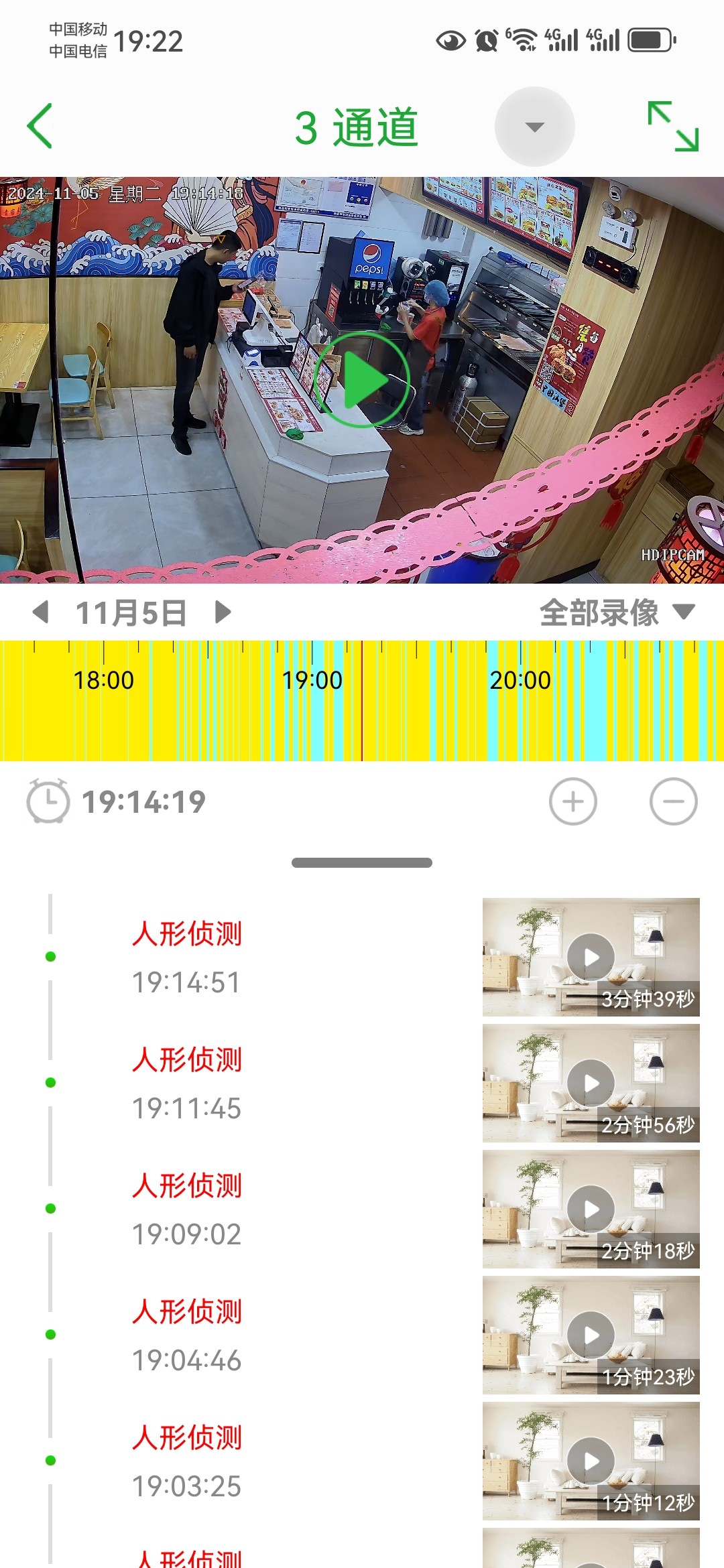
Task: Go to previous day before 11月5日
Action: click(41, 612)
